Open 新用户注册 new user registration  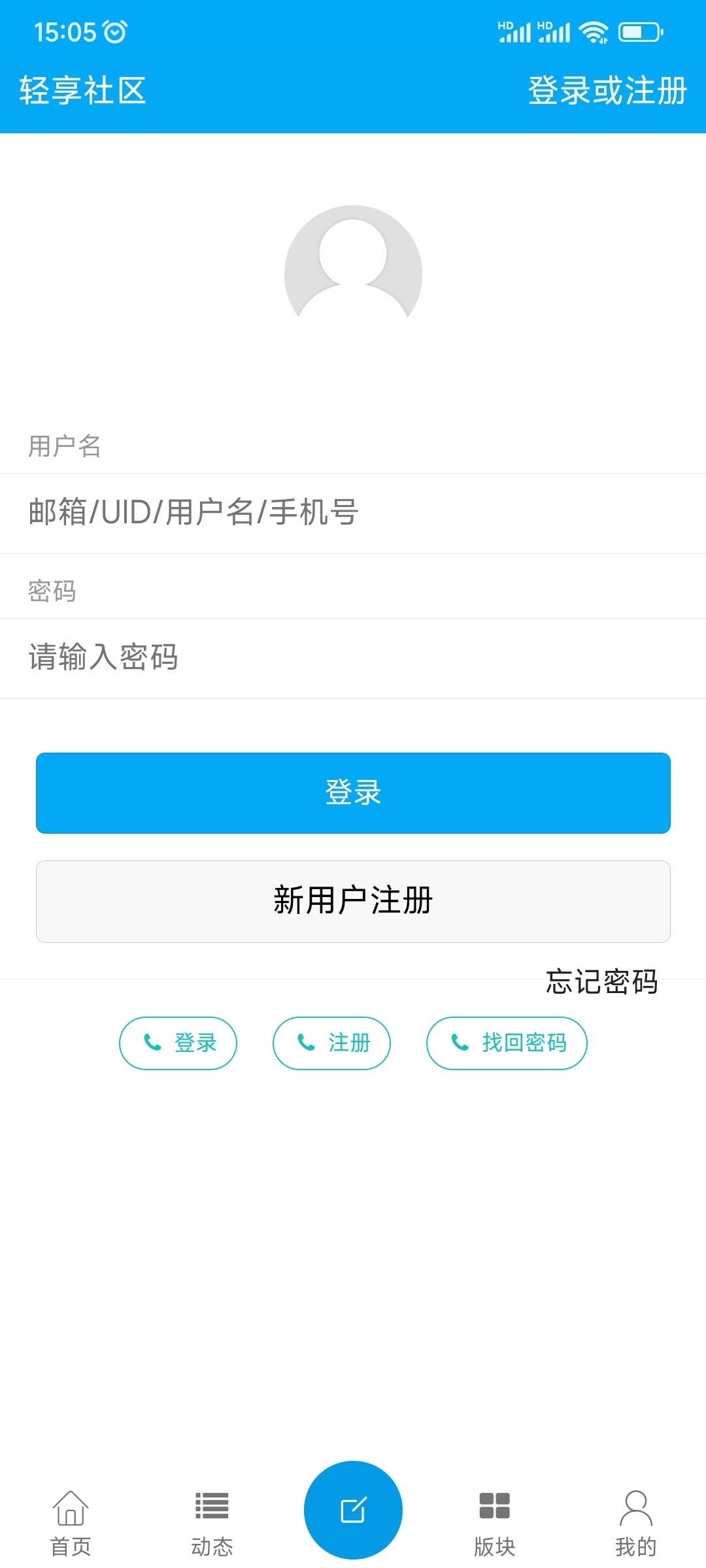click(x=353, y=902)
